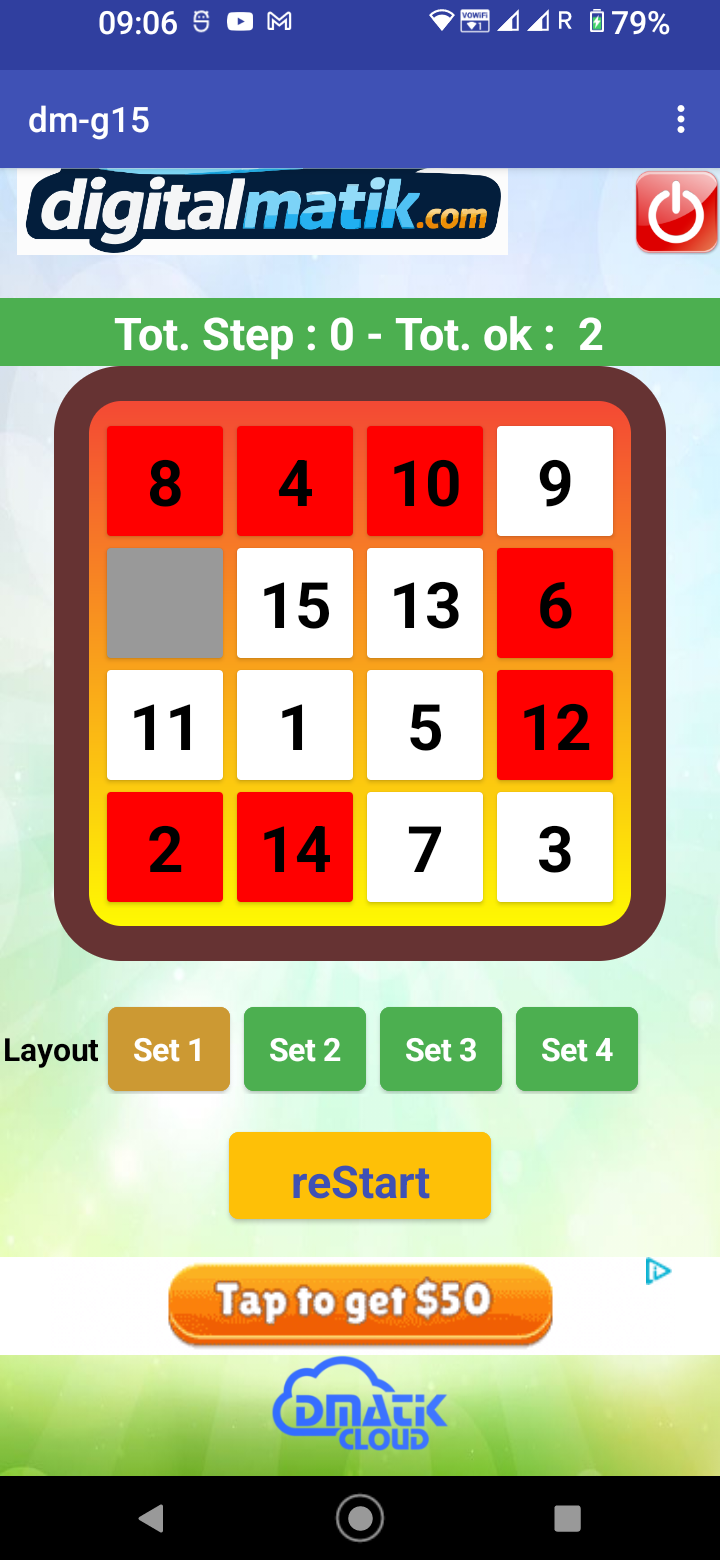Choose layout Set 3

click(441, 1049)
